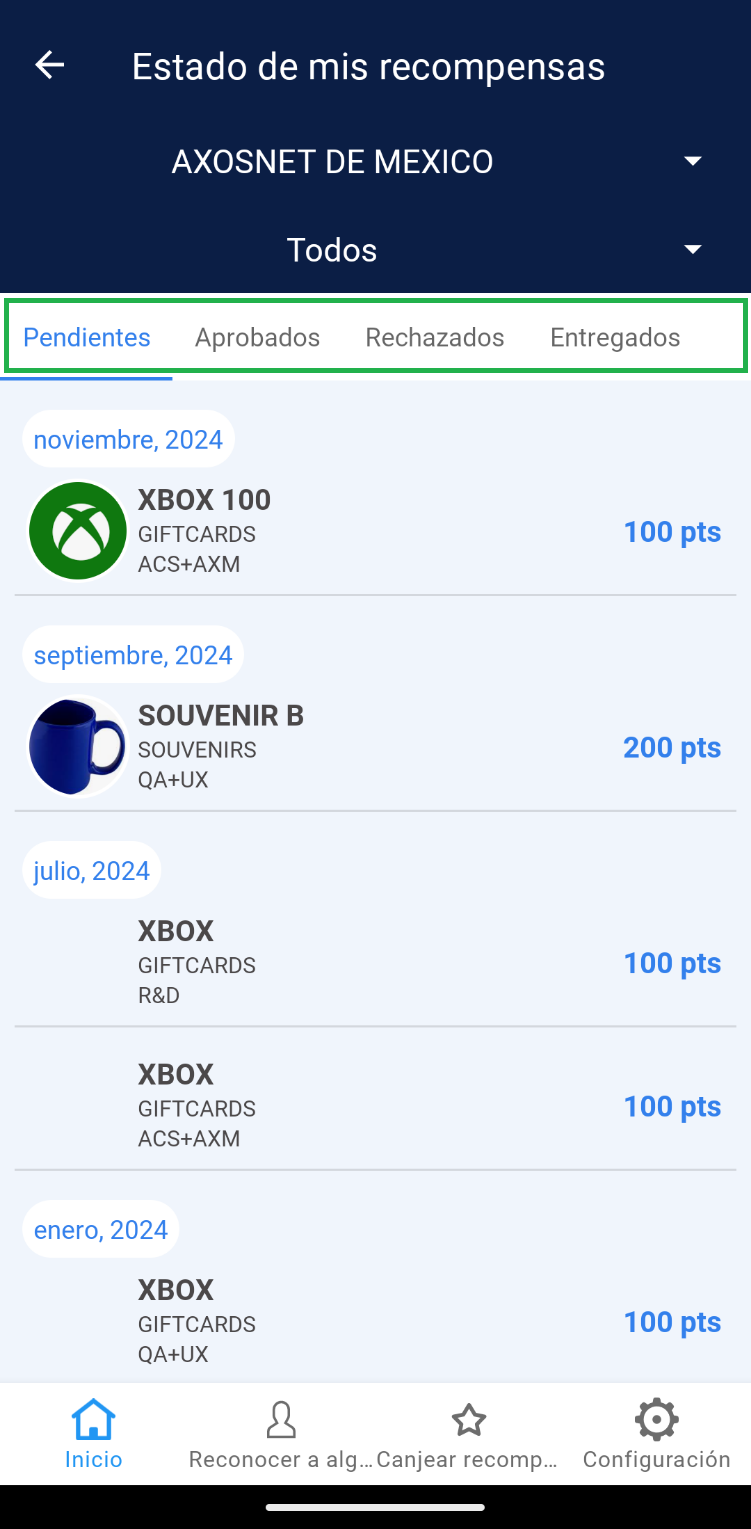Select the Pendientes tab
This screenshot has width=751, height=1529.
click(87, 338)
